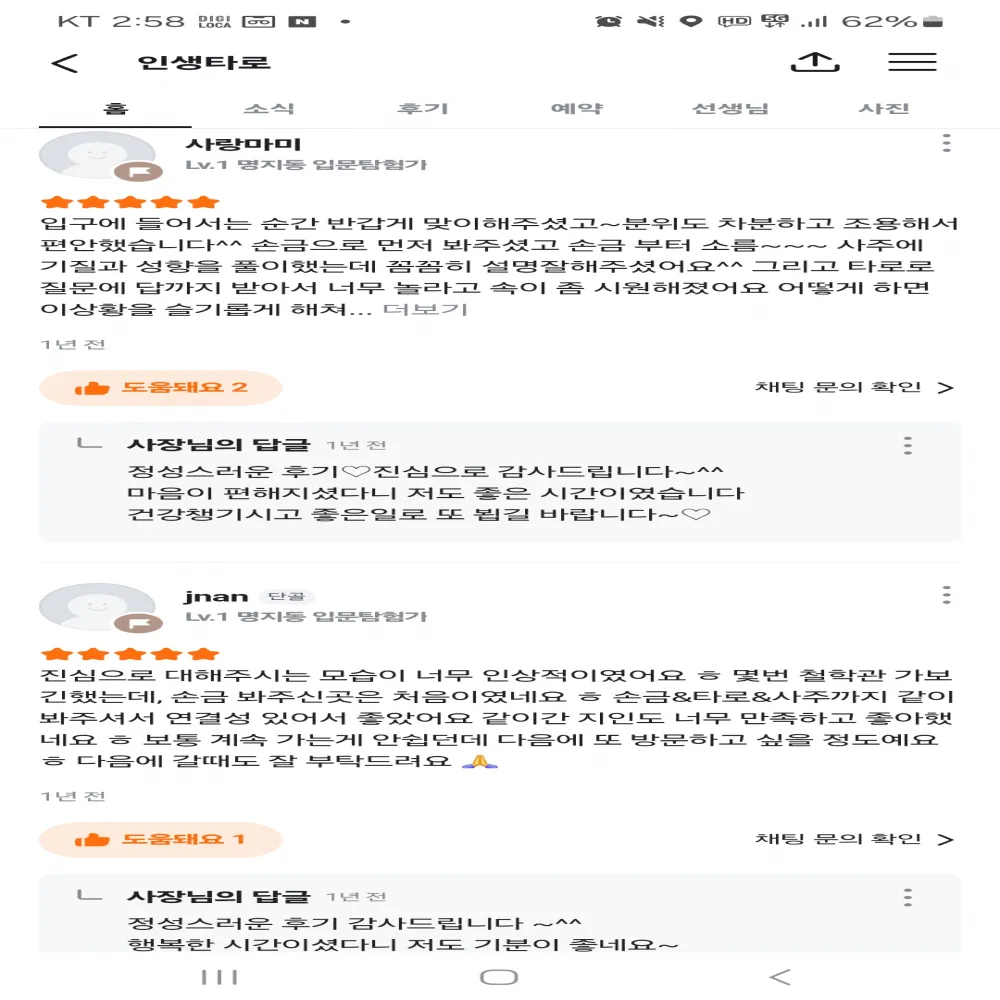Open options for owner's reply to 사랑마미

point(907,446)
